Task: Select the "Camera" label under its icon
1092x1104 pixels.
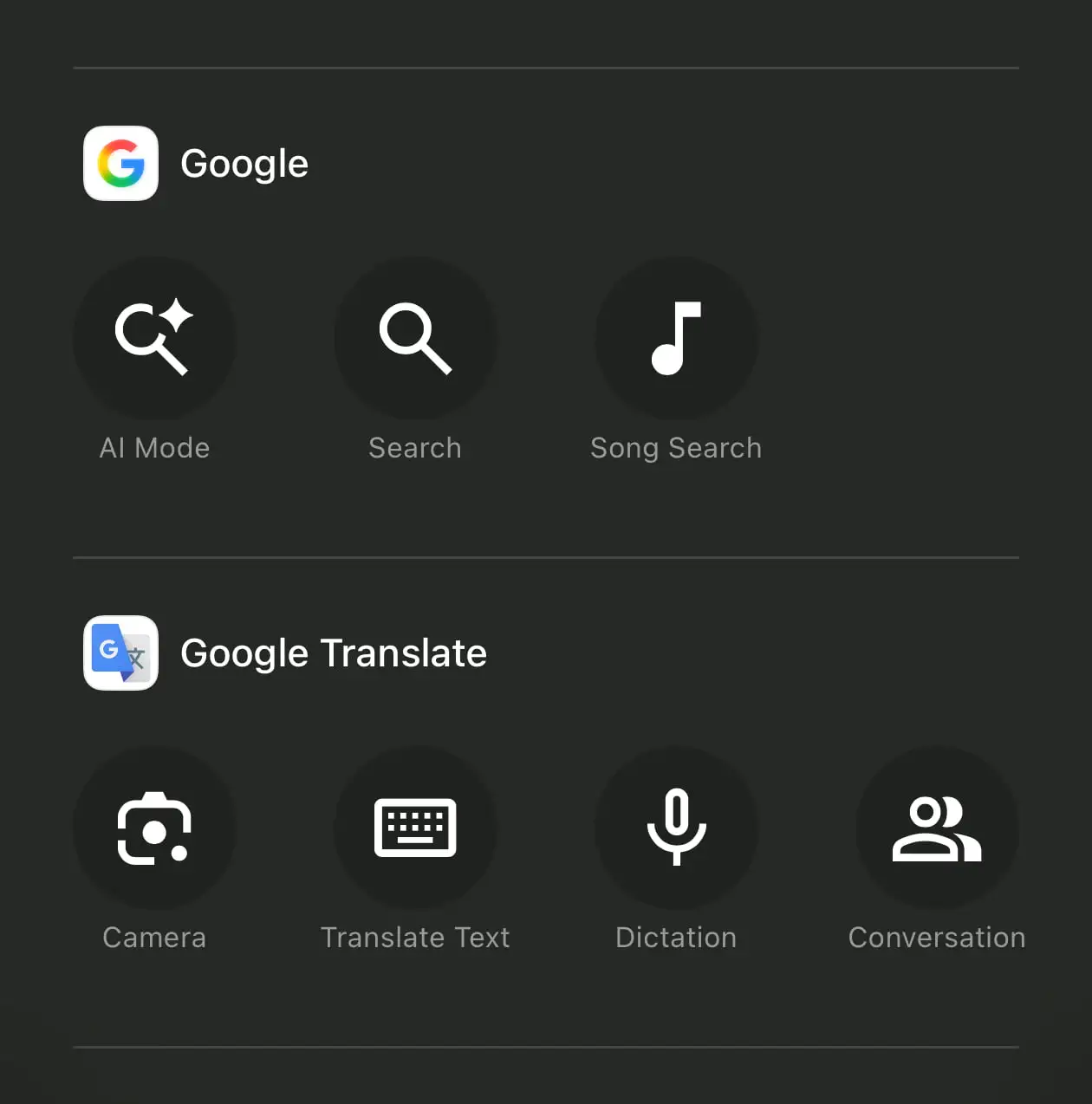Action: point(154,937)
